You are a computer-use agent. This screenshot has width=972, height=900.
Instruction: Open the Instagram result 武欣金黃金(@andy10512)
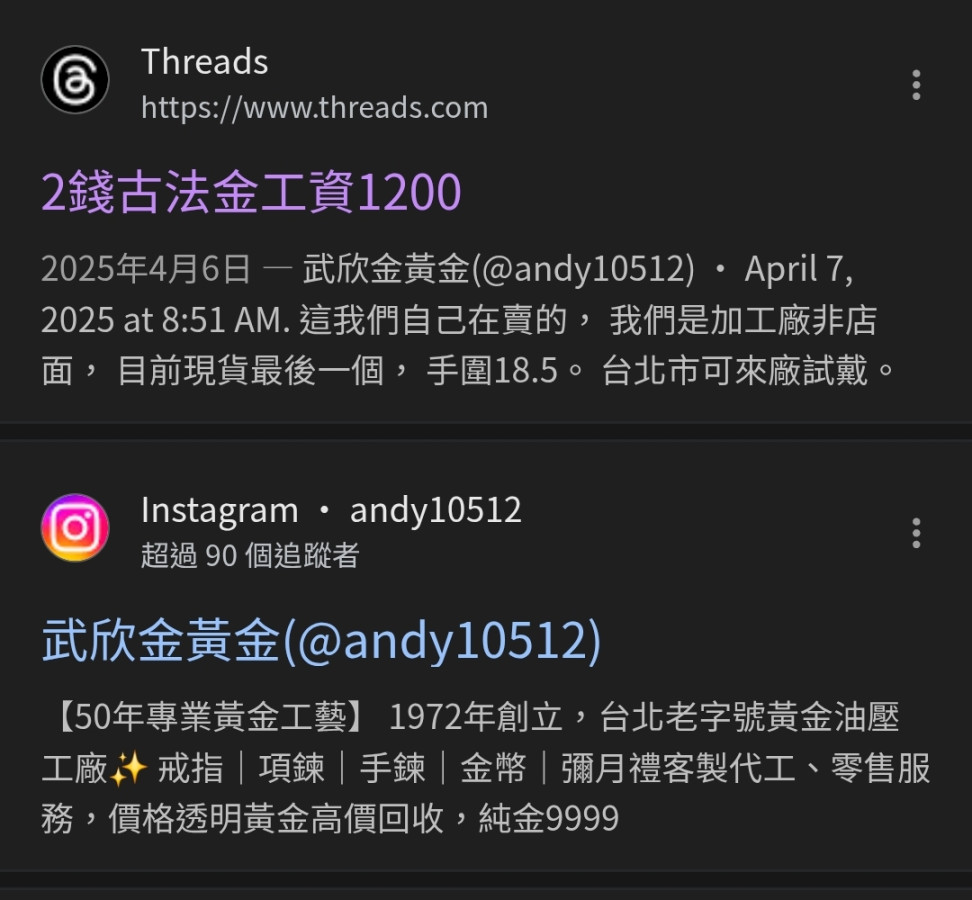point(321,640)
